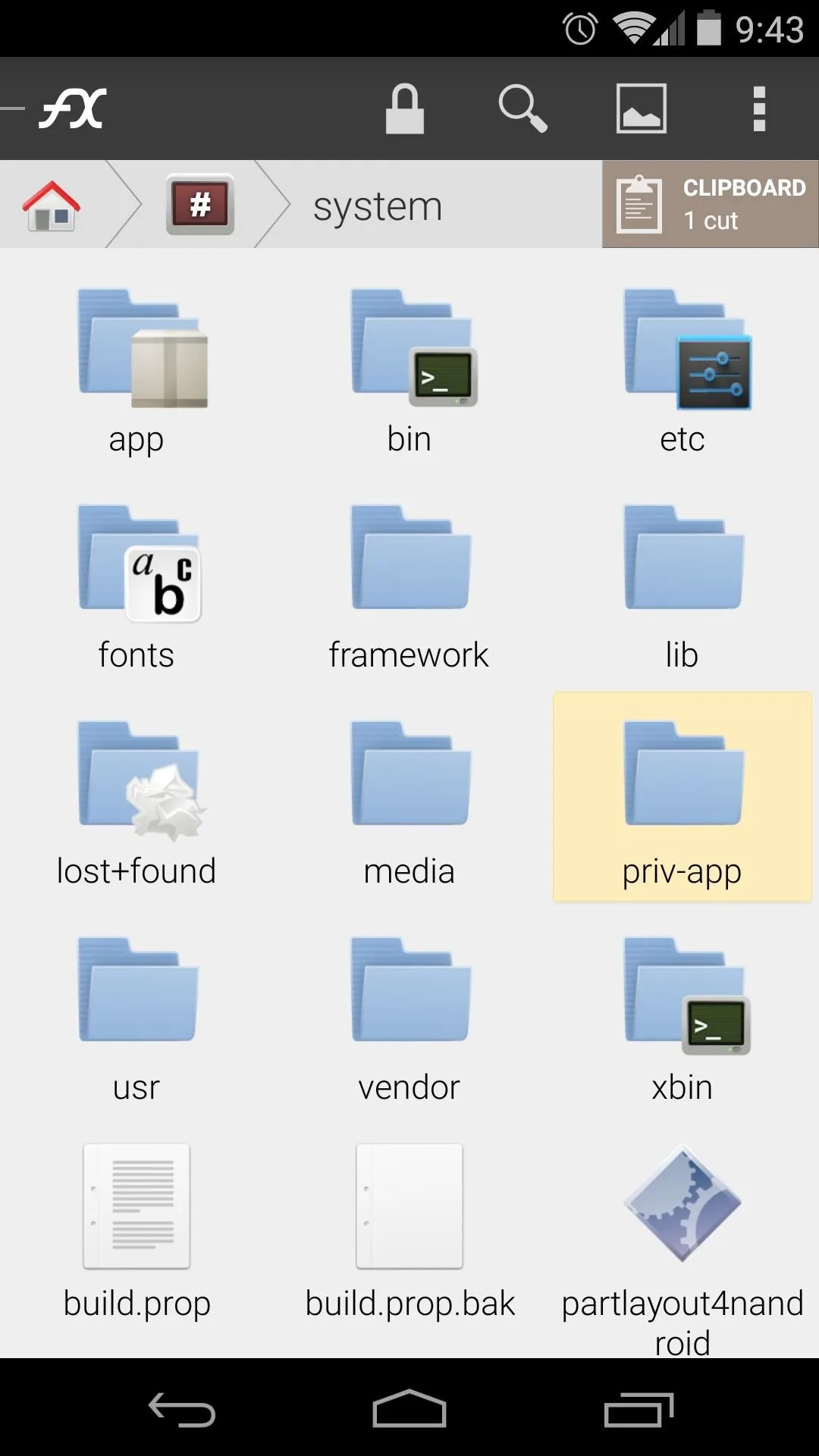The image size is (819, 1456).
Task: Tap the system back button
Action: [182, 1409]
